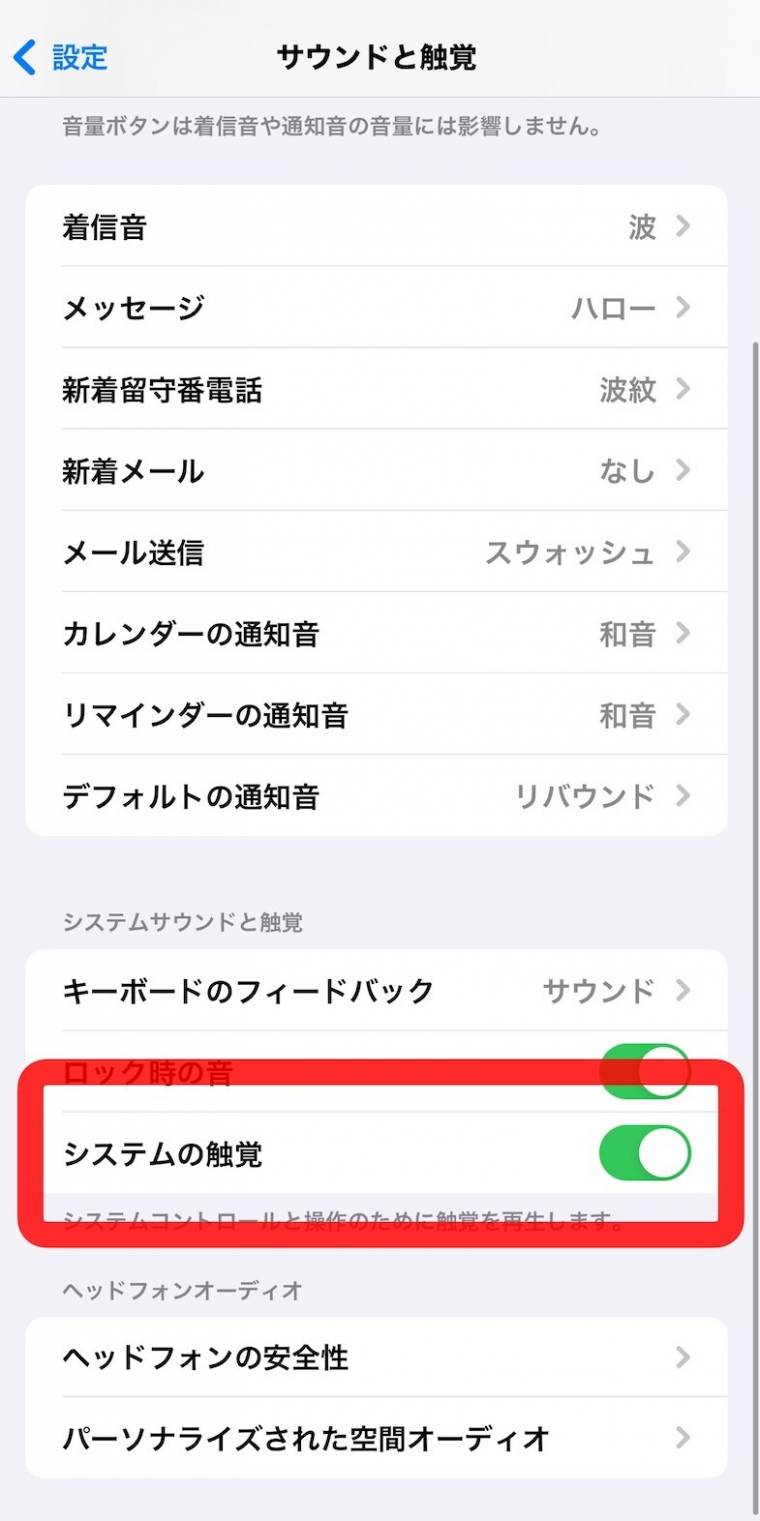
Task: Expand the 着信音 row chevron
Action: (683, 227)
